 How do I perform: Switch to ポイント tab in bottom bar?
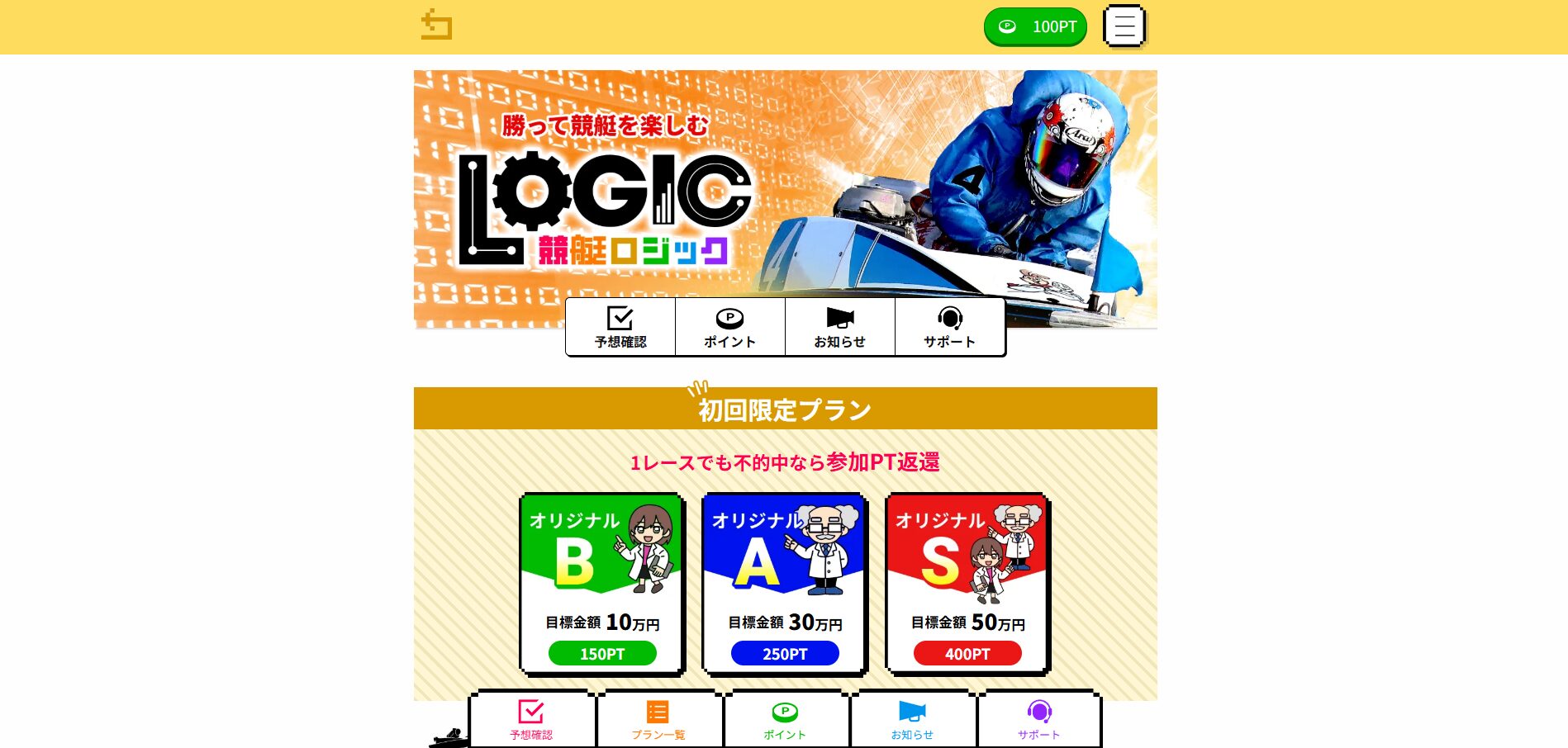coord(785,719)
